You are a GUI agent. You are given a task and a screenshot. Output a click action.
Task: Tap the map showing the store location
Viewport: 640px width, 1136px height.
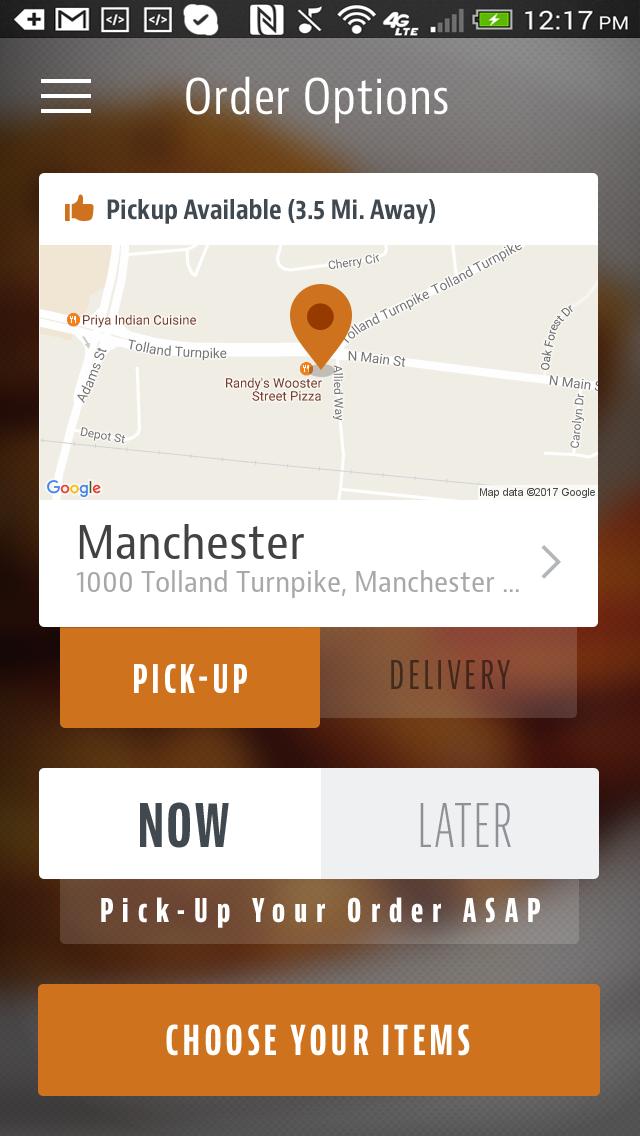pyautogui.click(x=318, y=372)
